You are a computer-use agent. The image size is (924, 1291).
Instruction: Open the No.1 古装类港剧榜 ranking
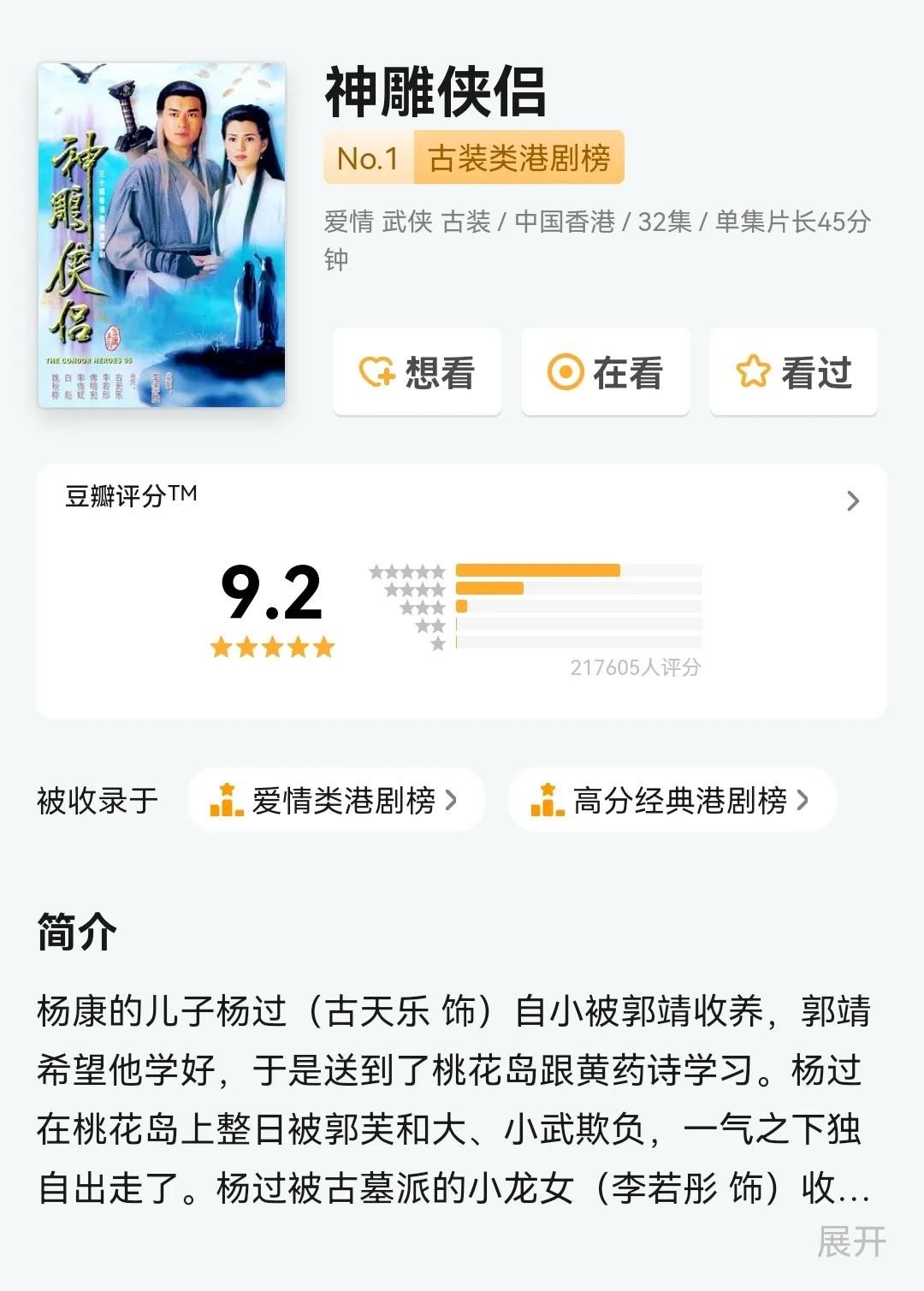(474, 158)
